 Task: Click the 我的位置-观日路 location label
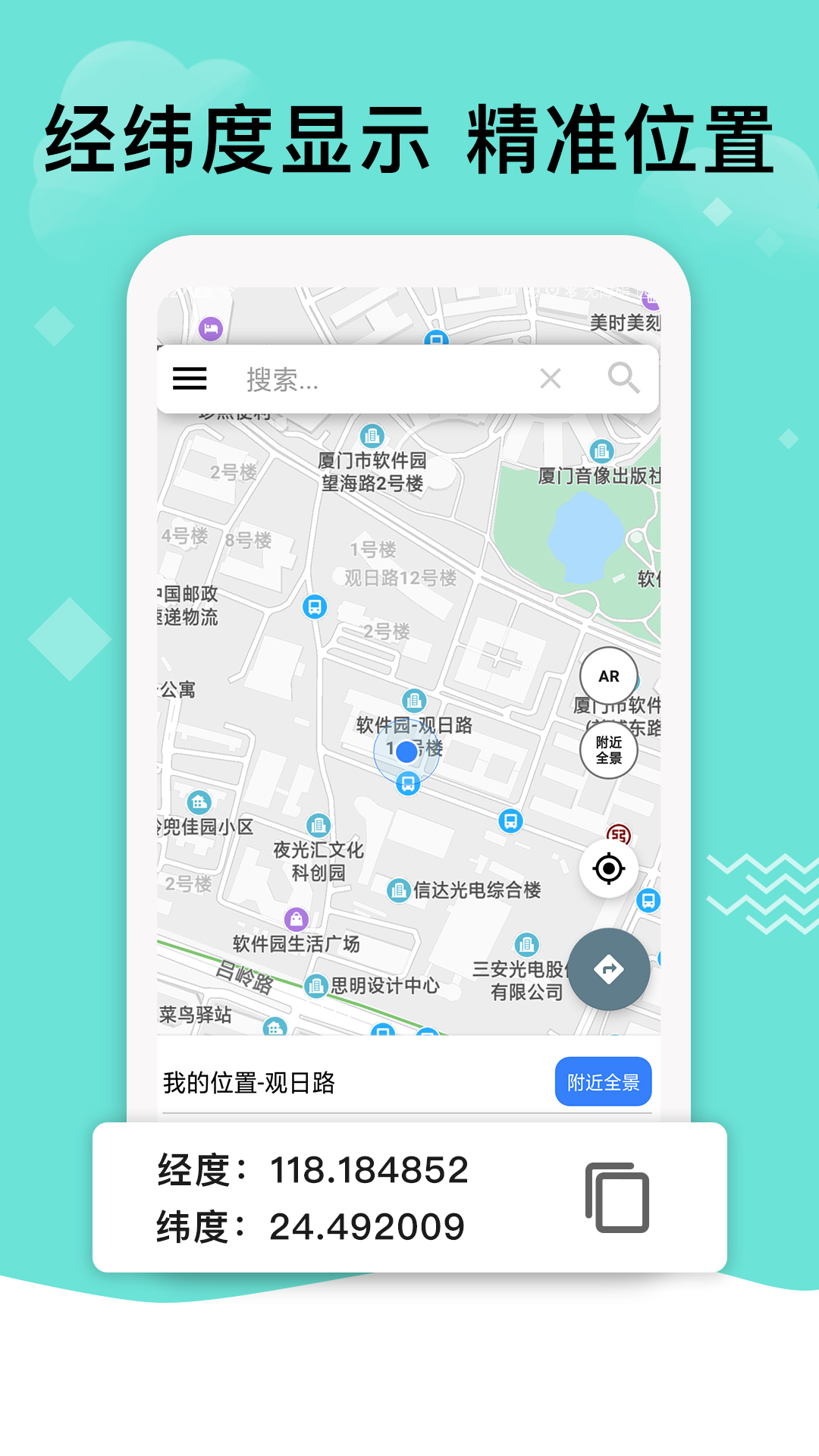pos(250,1080)
